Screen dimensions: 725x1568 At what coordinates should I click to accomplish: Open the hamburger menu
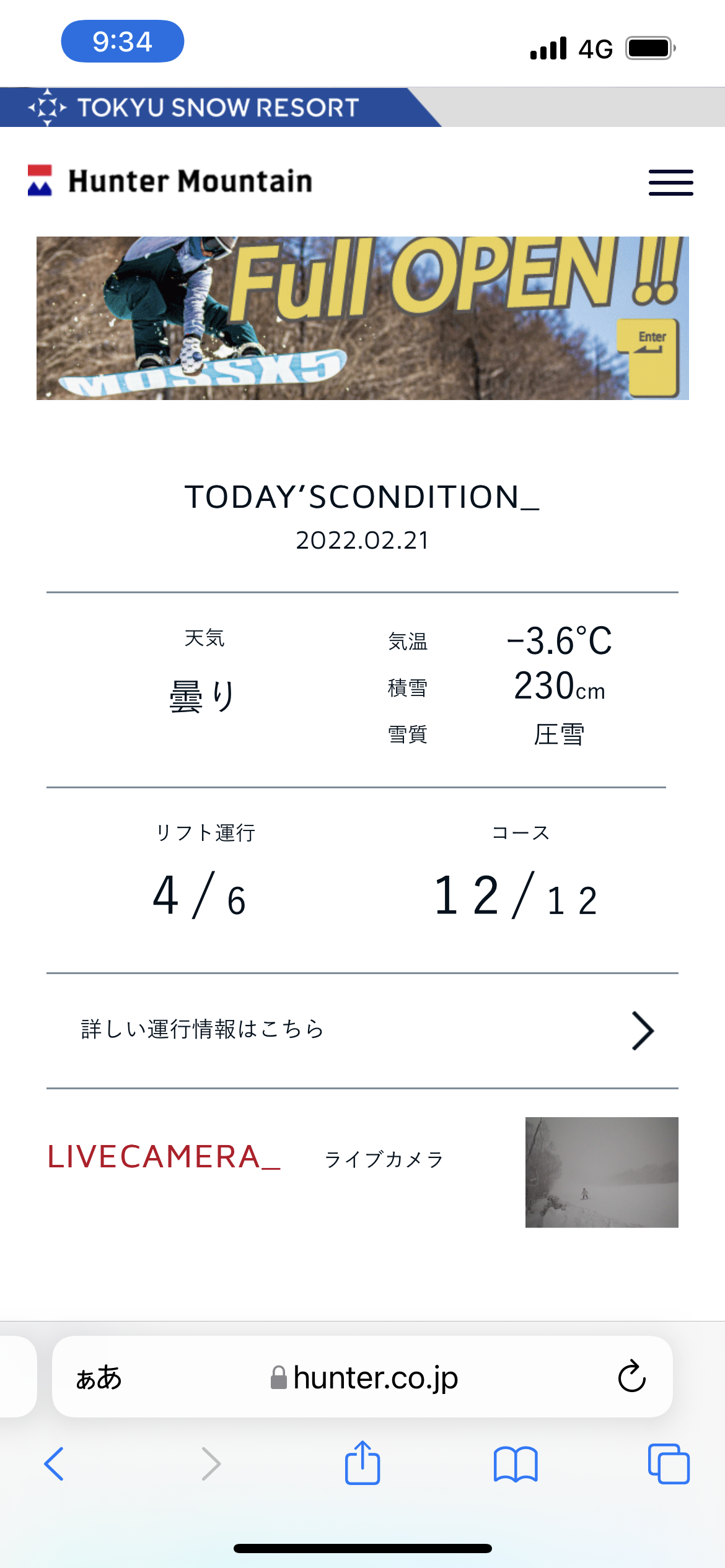coord(670,183)
